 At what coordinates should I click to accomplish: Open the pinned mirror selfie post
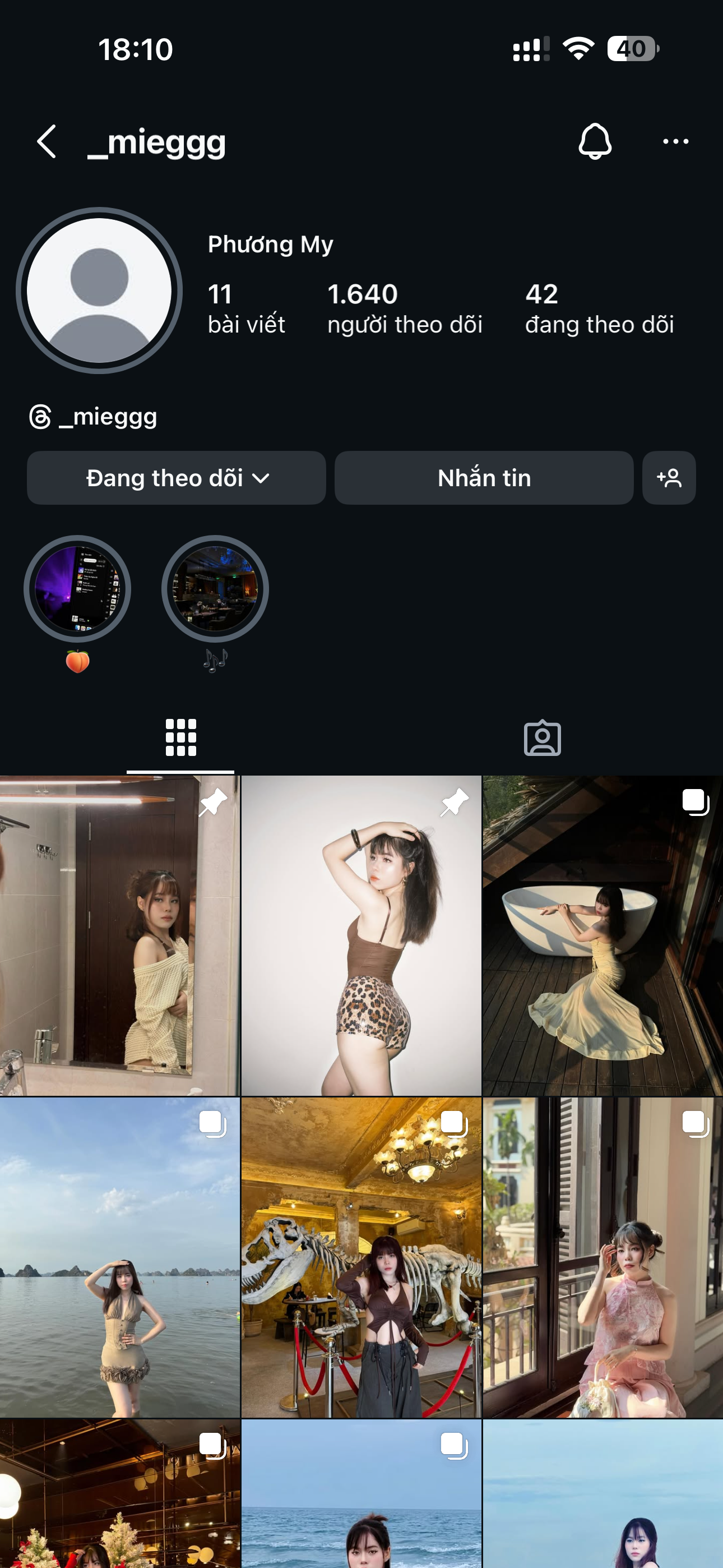119,935
